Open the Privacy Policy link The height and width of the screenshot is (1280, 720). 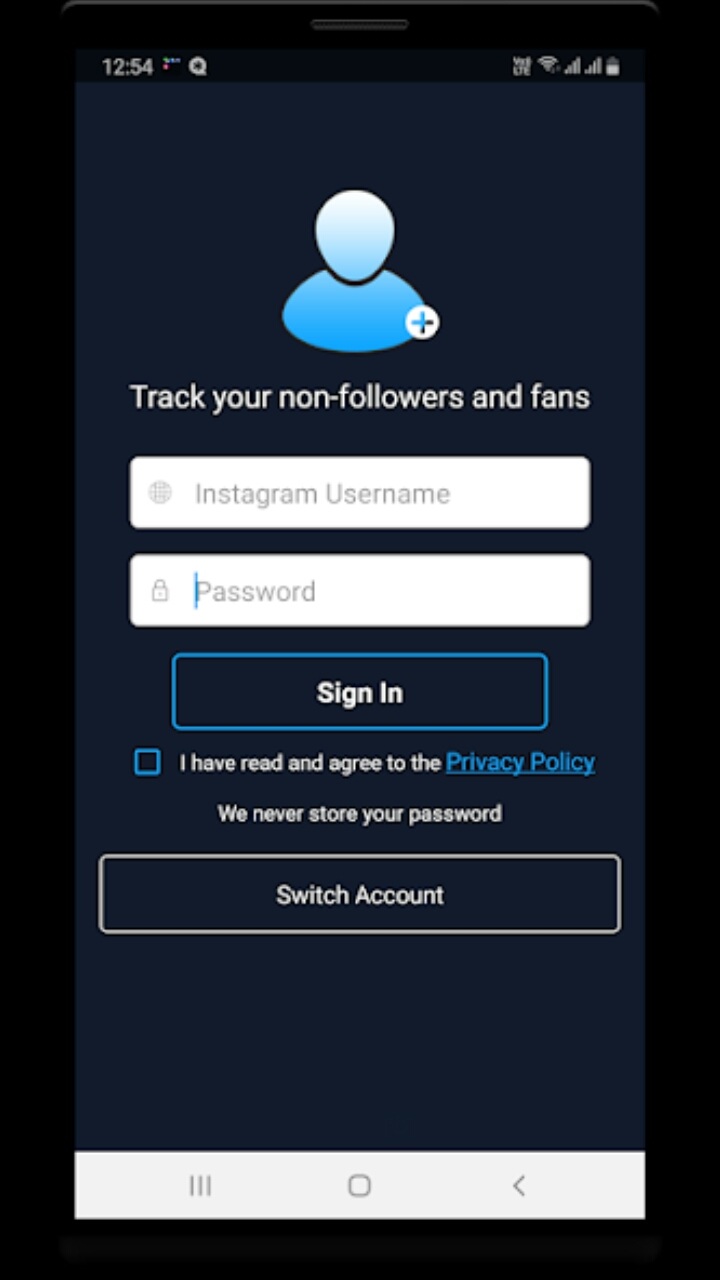520,762
